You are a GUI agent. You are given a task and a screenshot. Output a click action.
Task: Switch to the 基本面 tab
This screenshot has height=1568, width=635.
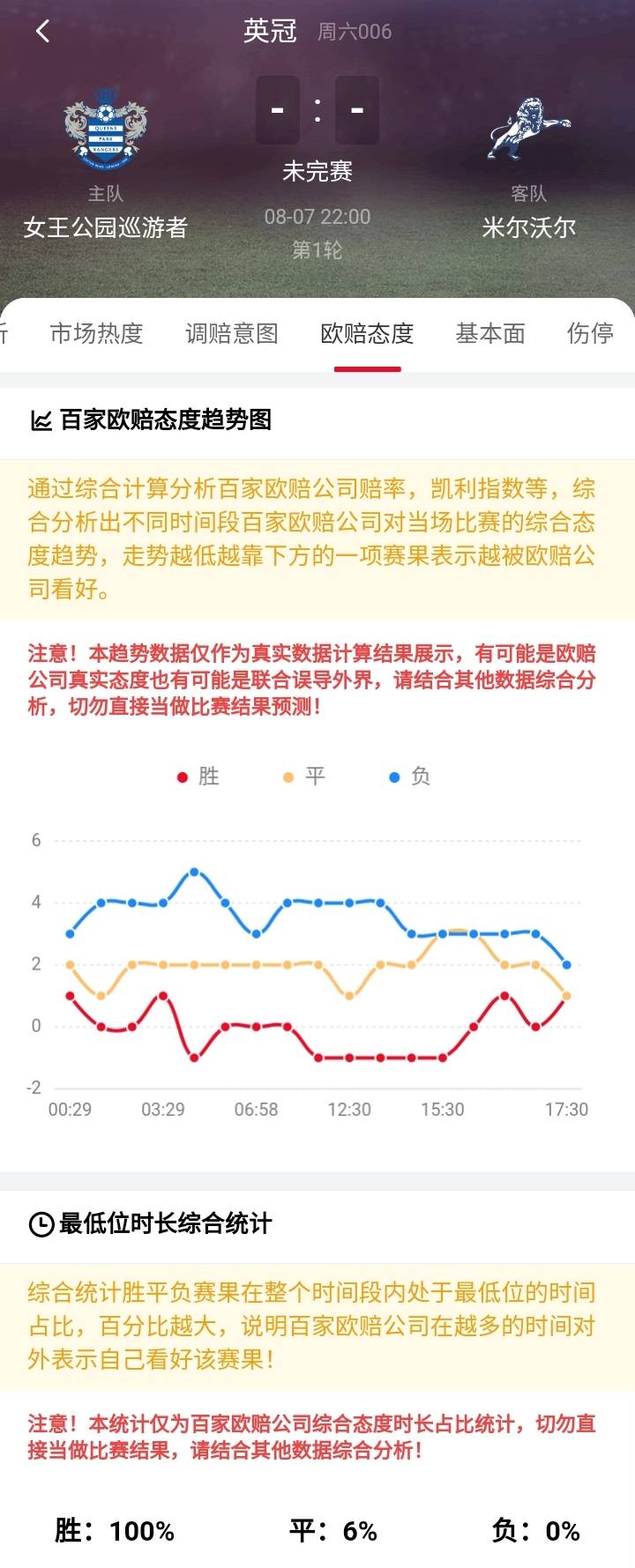[x=490, y=334]
